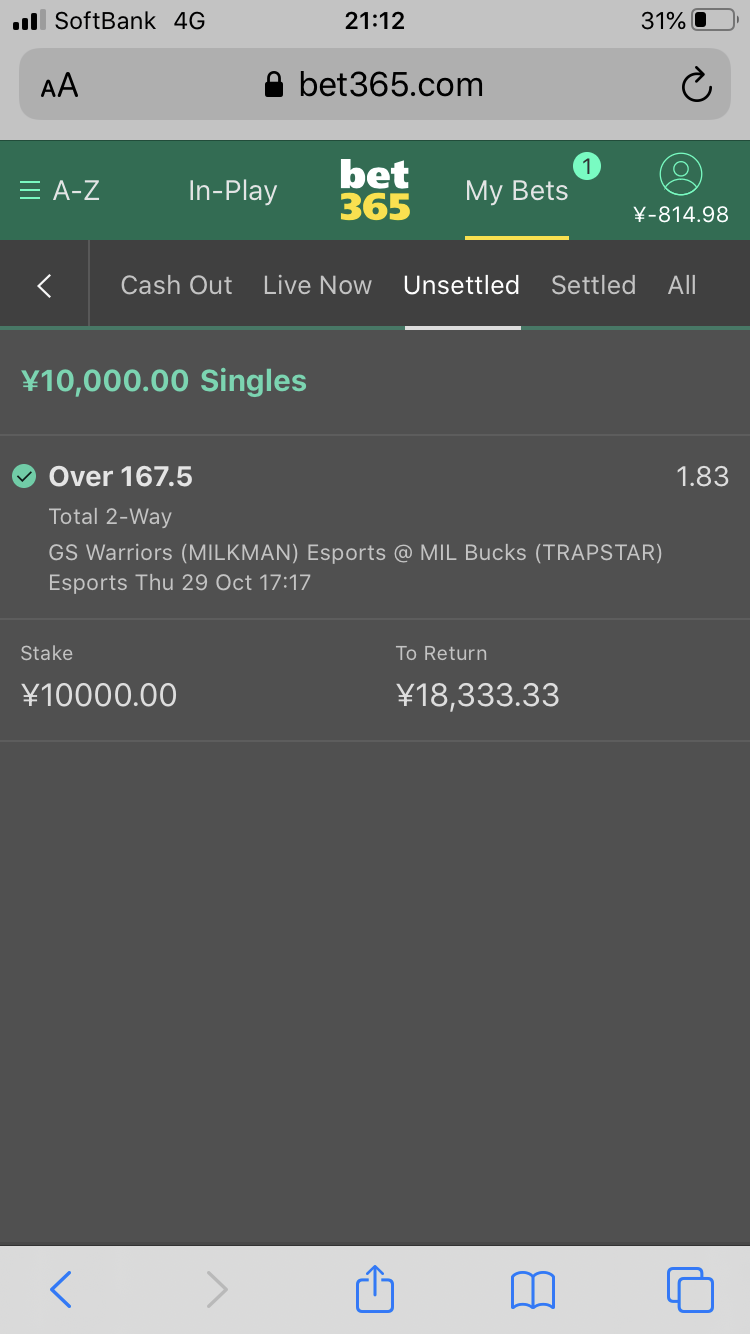Show open Safari tabs

(689, 1289)
